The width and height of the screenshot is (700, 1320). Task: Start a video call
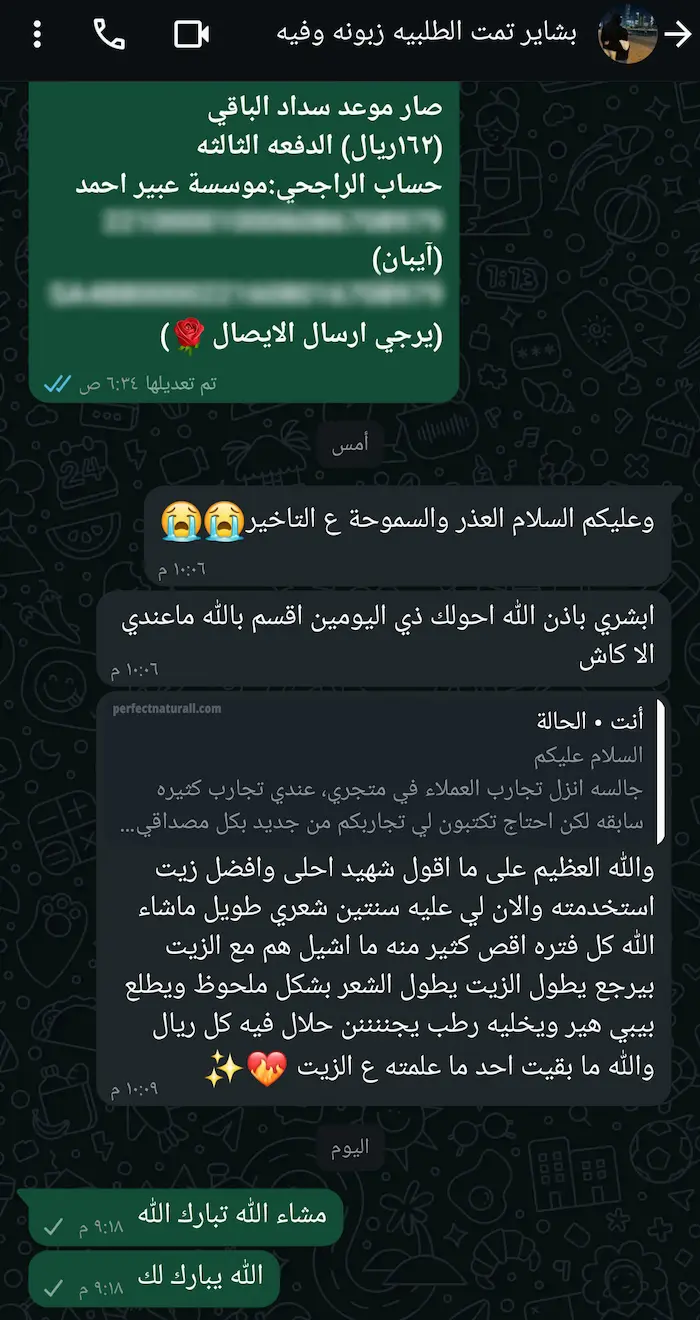[x=191, y=35]
